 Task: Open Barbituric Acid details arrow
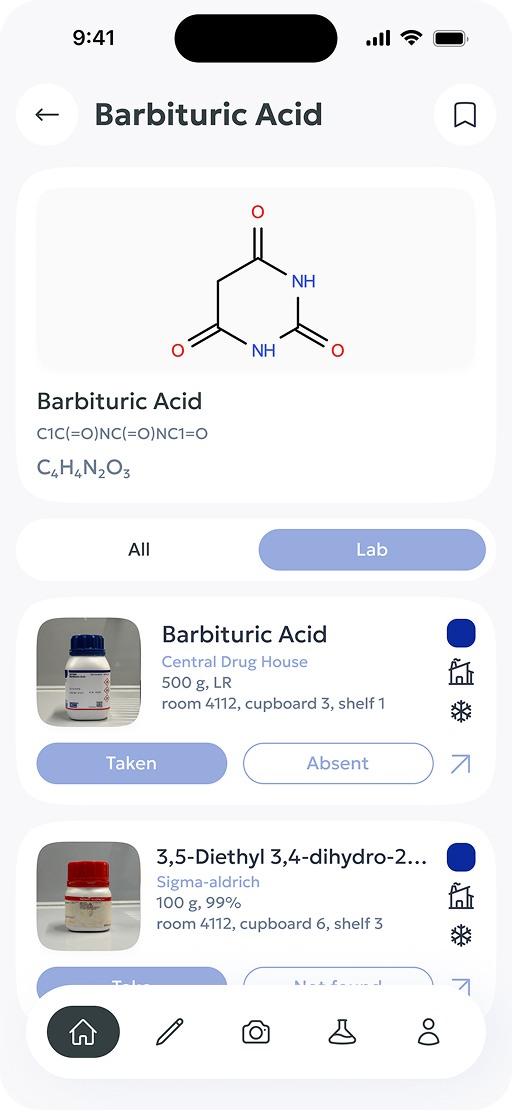coord(460,764)
